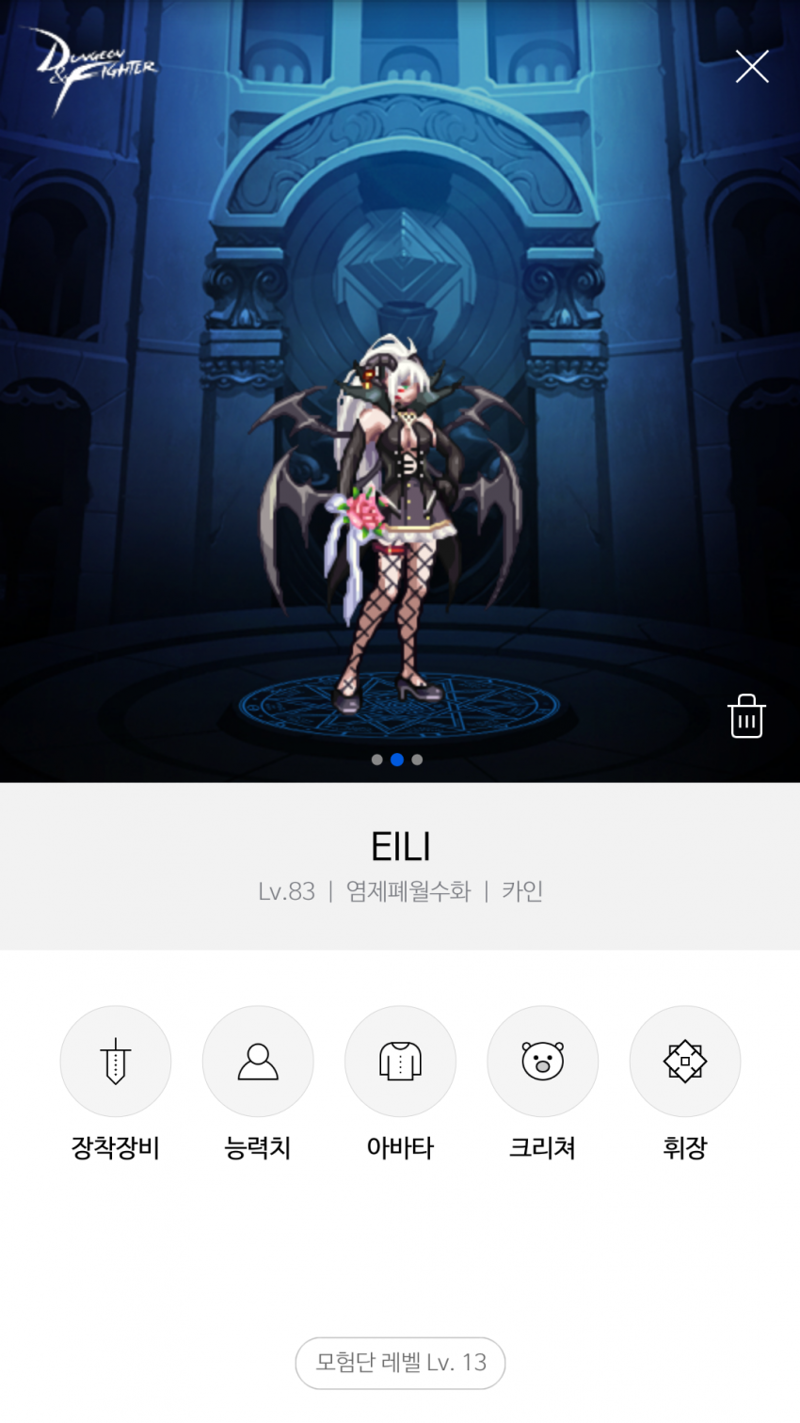Open the 휘장 insignia section
The image size is (800, 1423).
click(x=685, y=1061)
